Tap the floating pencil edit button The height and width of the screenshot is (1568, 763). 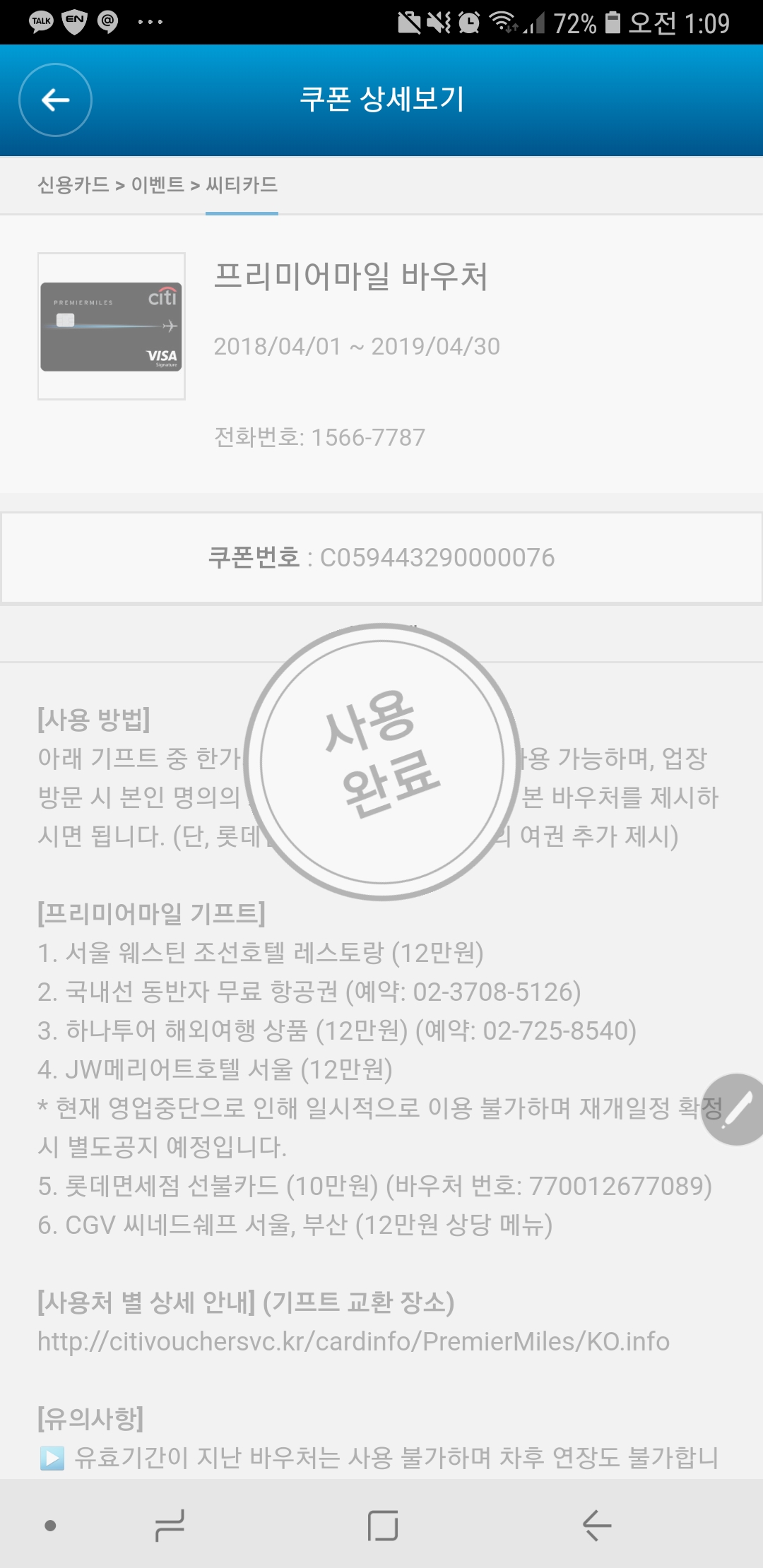735,1109
